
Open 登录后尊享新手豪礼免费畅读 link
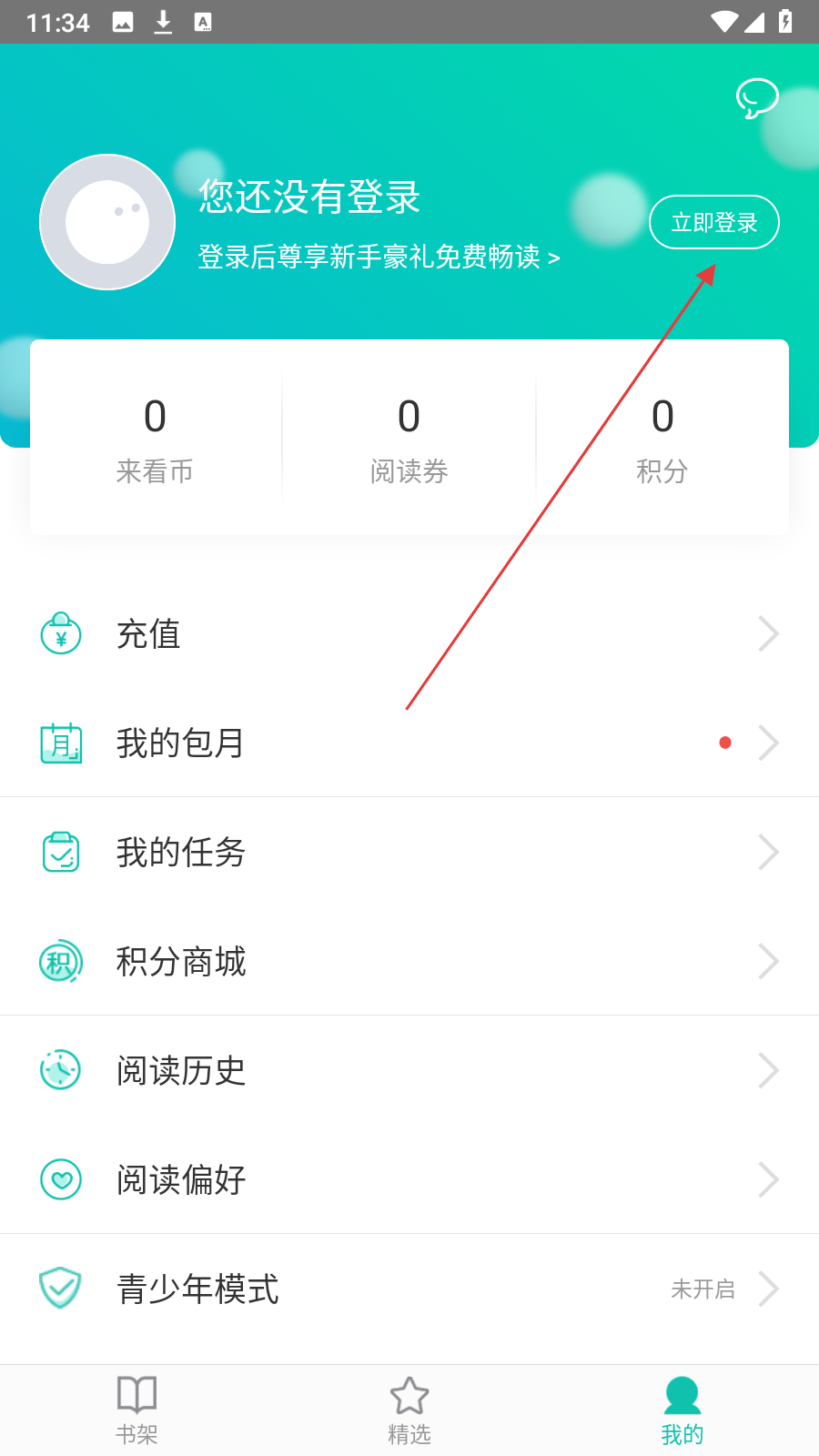pyautogui.click(x=379, y=258)
